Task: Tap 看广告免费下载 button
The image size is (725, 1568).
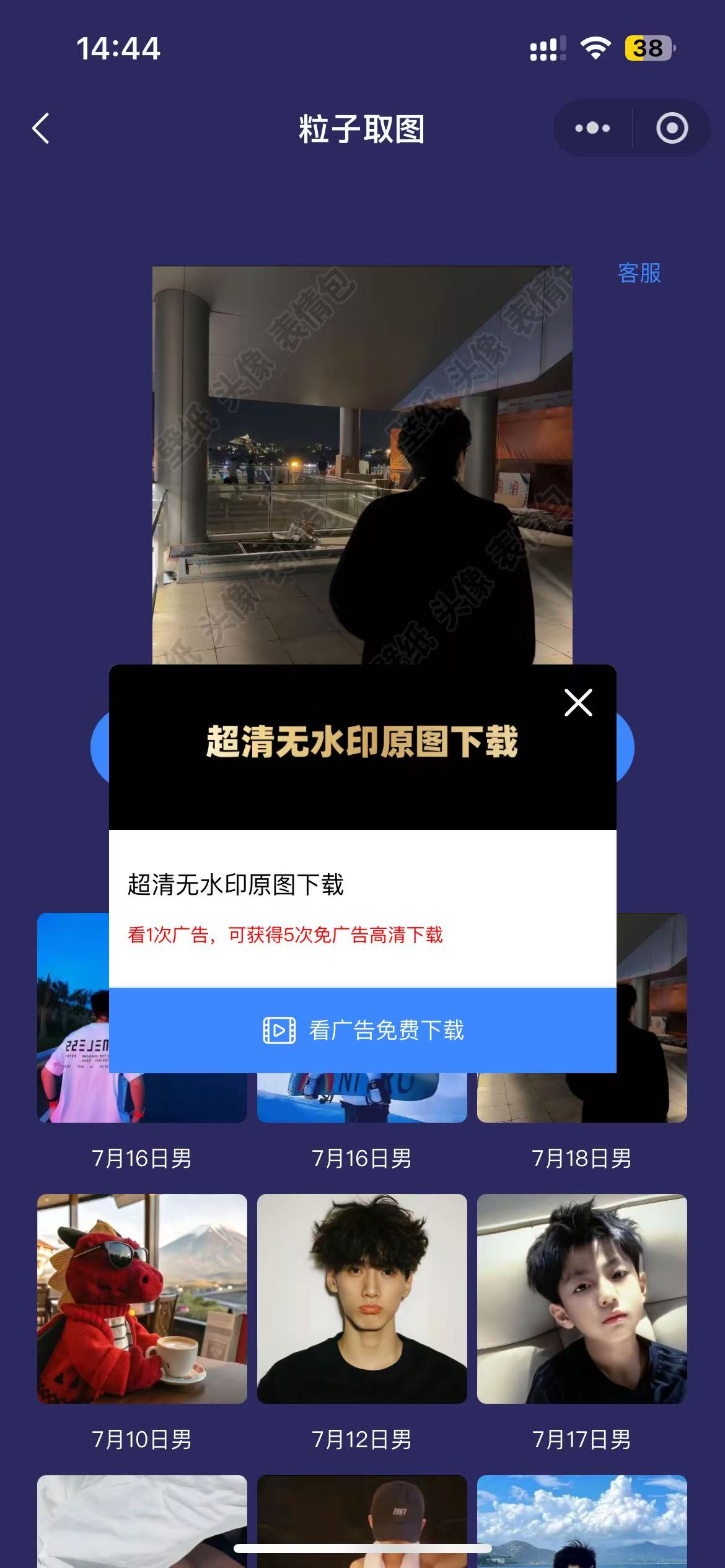Action: [362, 1030]
